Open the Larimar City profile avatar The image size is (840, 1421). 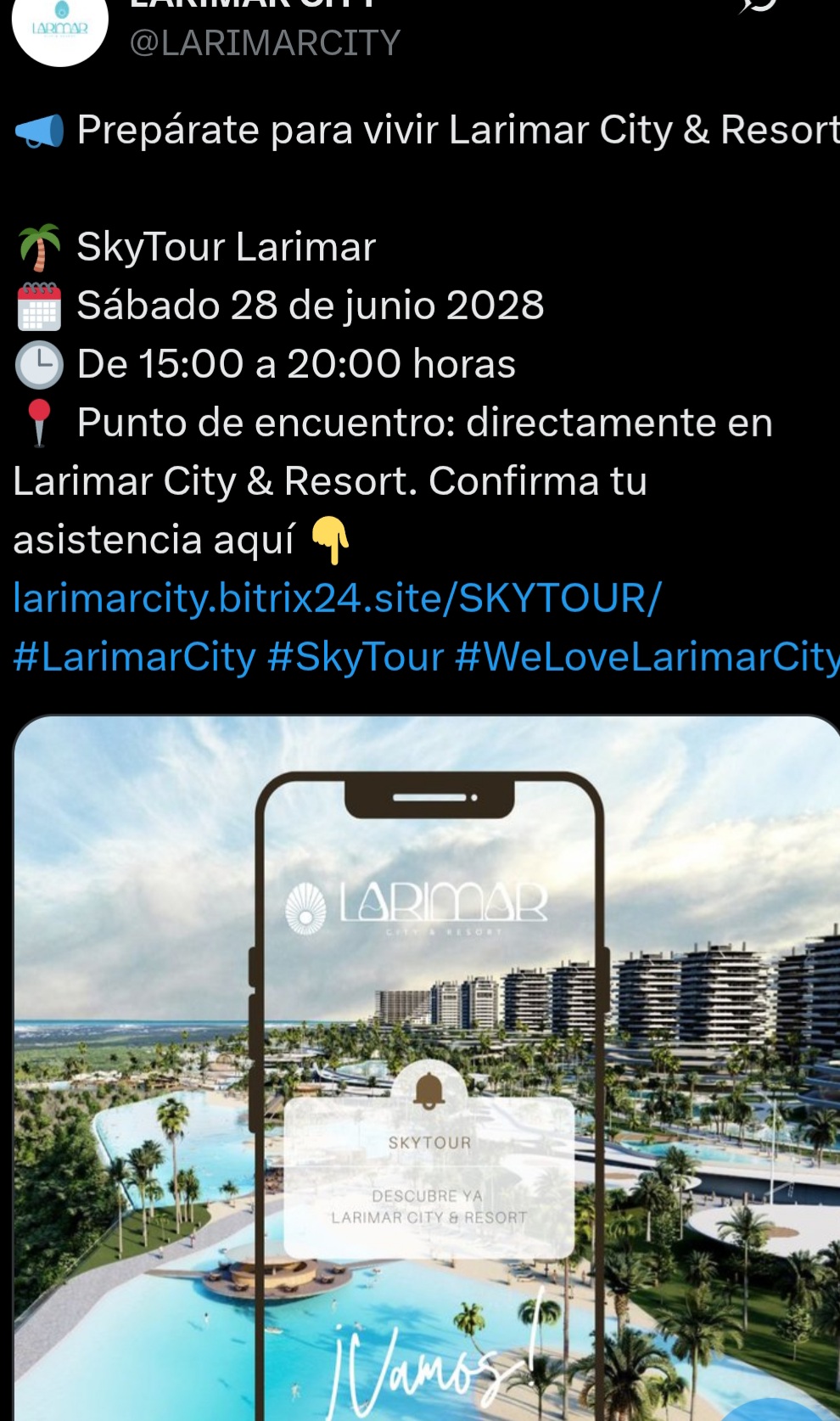(x=60, y=25)
